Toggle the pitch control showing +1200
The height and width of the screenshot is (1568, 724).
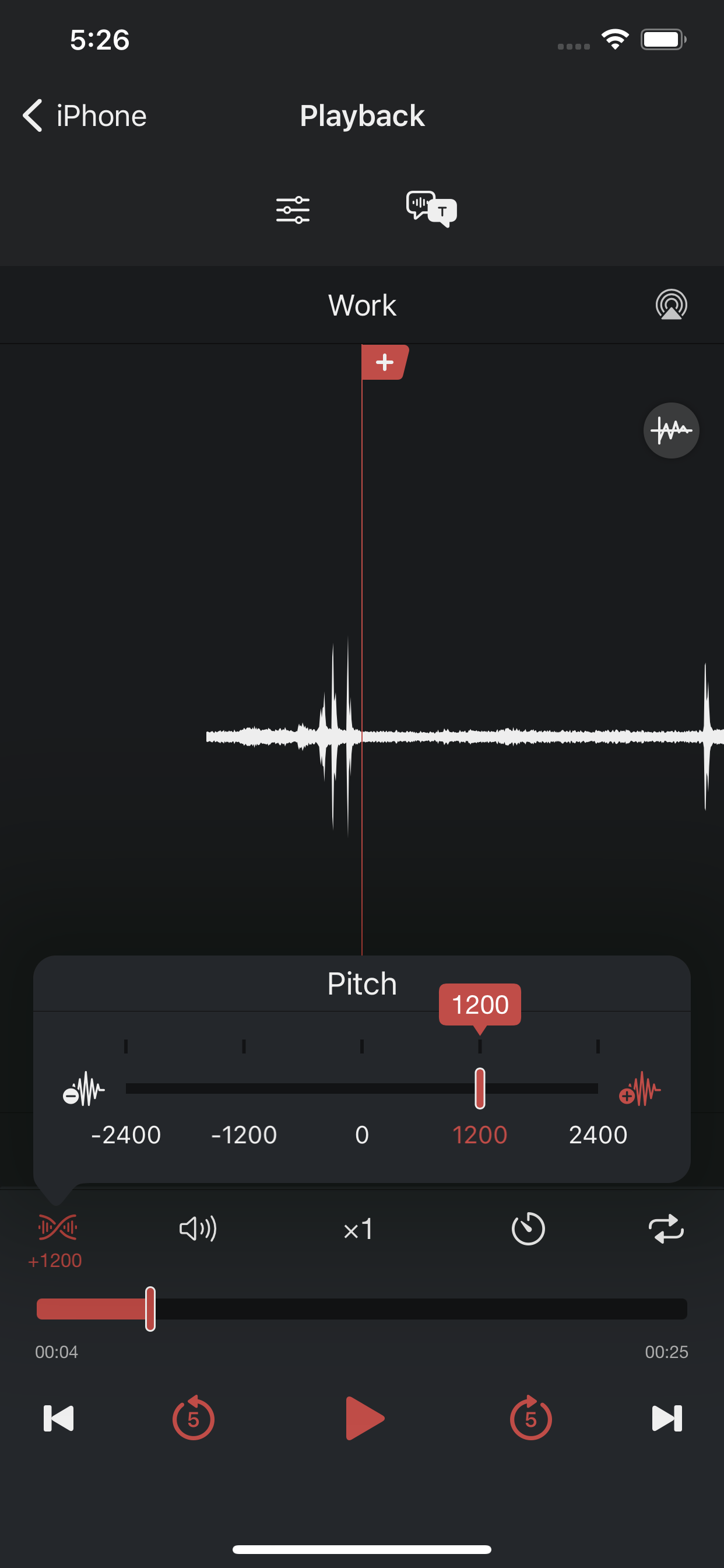tap(56, 1238)
